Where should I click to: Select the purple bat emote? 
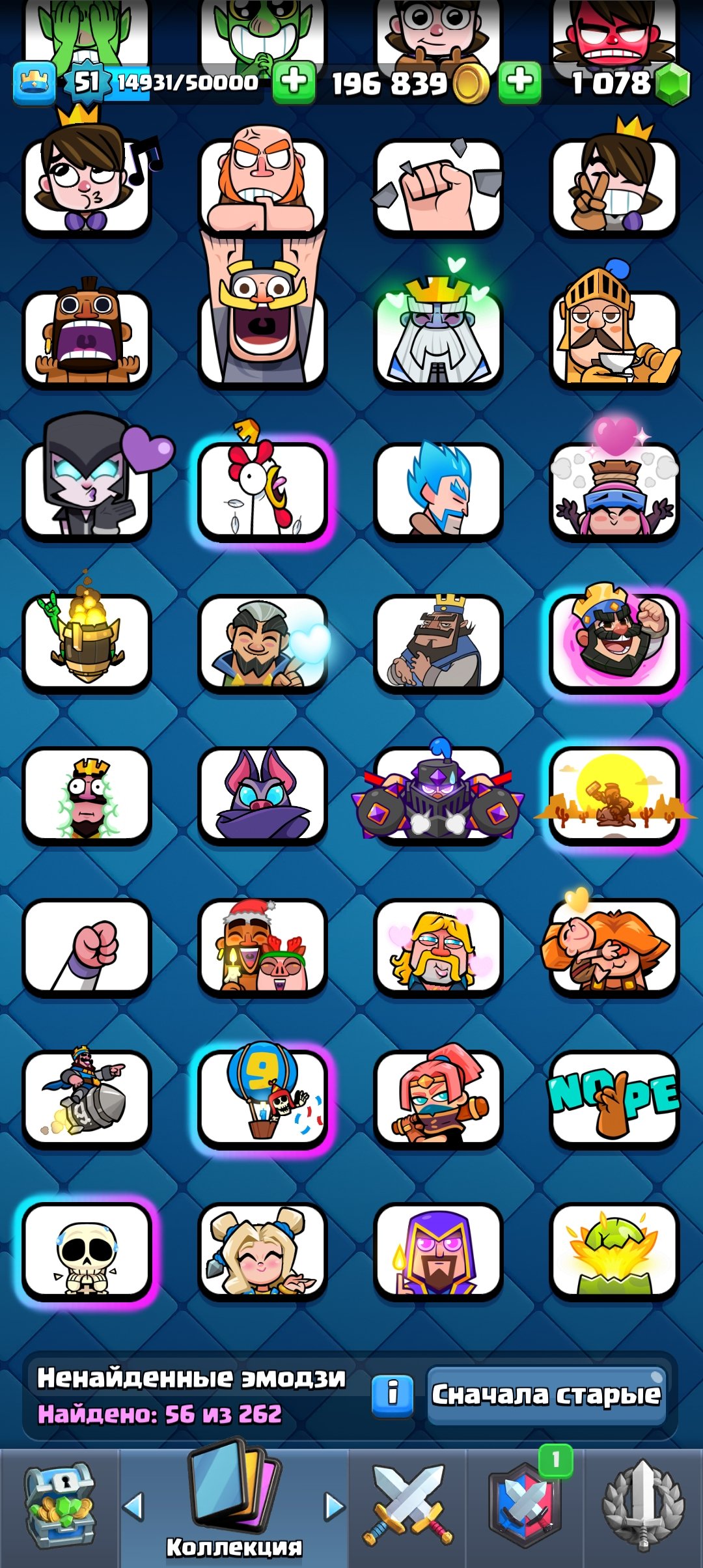pyautogui.click(x=262, y=796)
